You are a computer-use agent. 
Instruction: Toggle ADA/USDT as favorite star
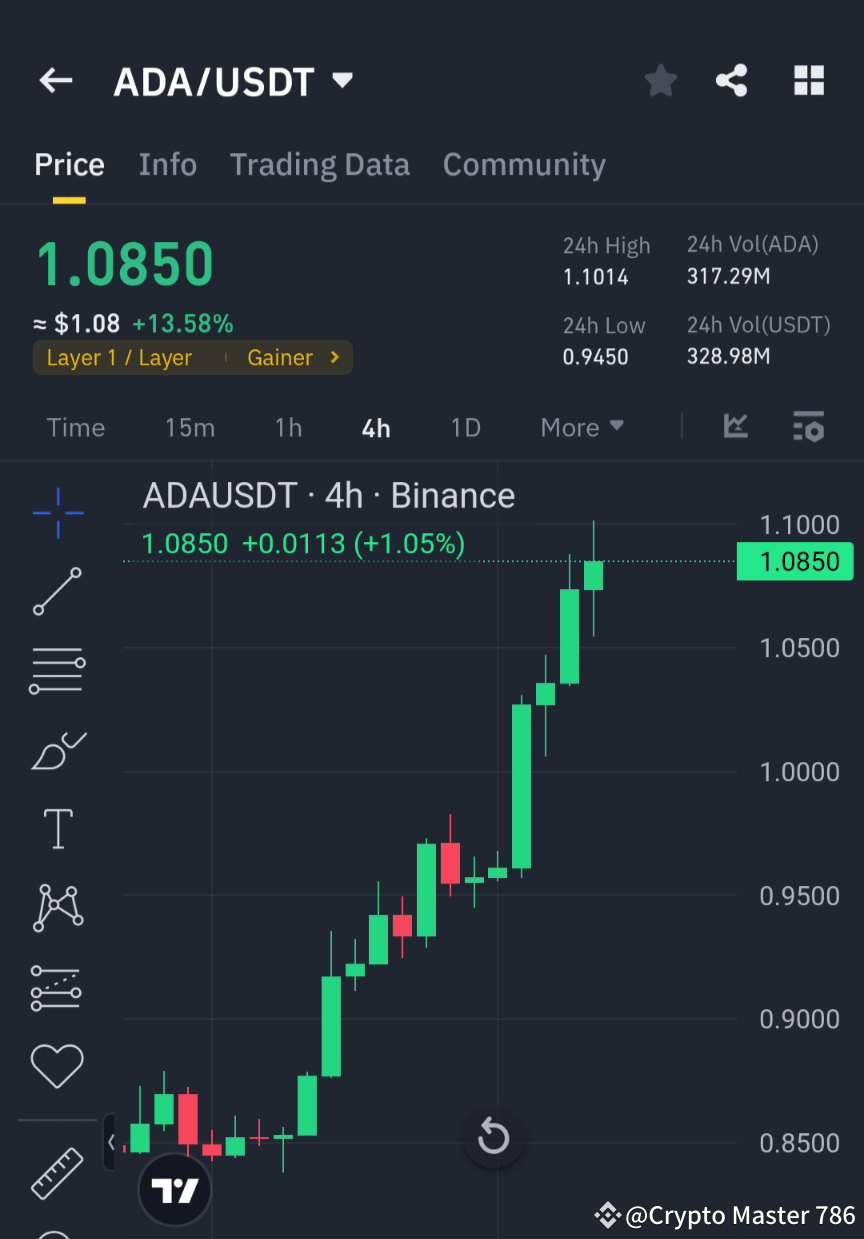point(660,80)
